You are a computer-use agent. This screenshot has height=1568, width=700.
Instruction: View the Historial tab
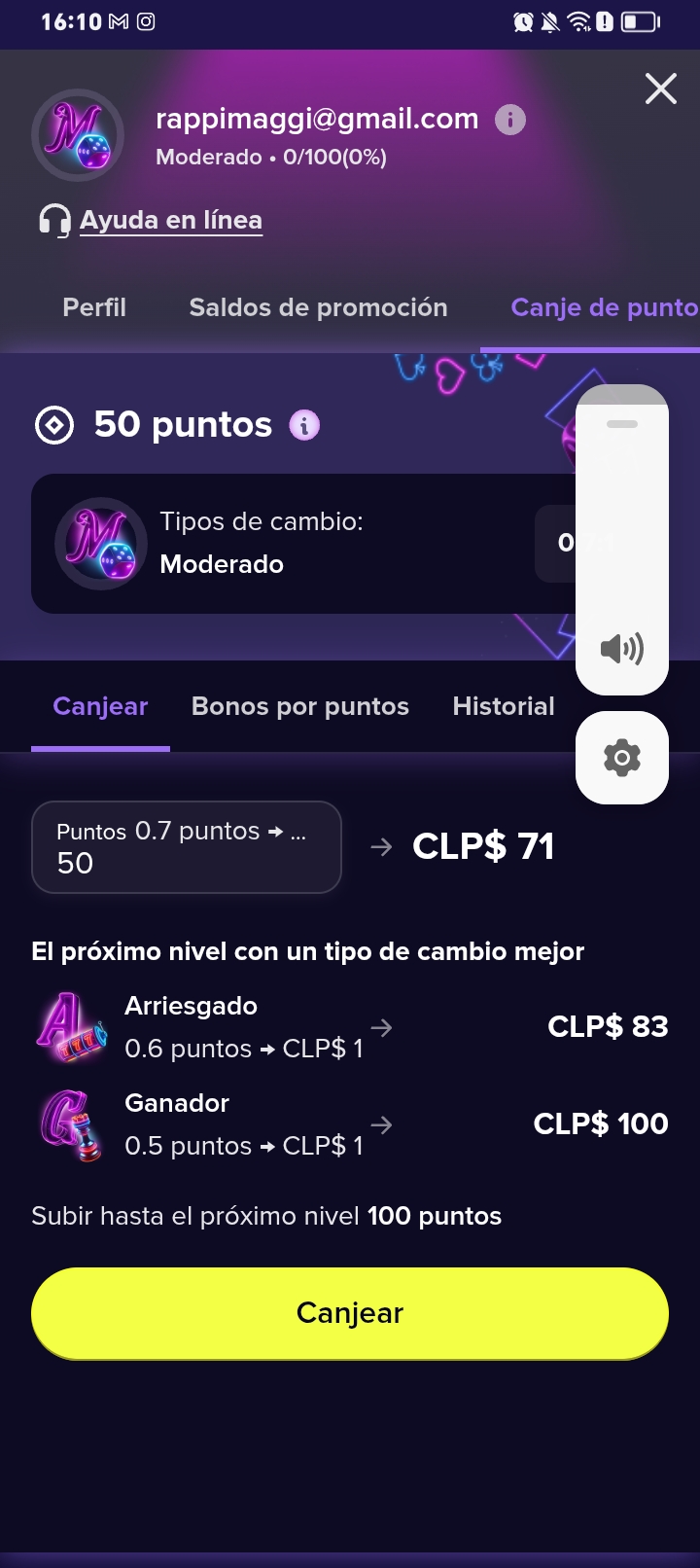[504, 706]
